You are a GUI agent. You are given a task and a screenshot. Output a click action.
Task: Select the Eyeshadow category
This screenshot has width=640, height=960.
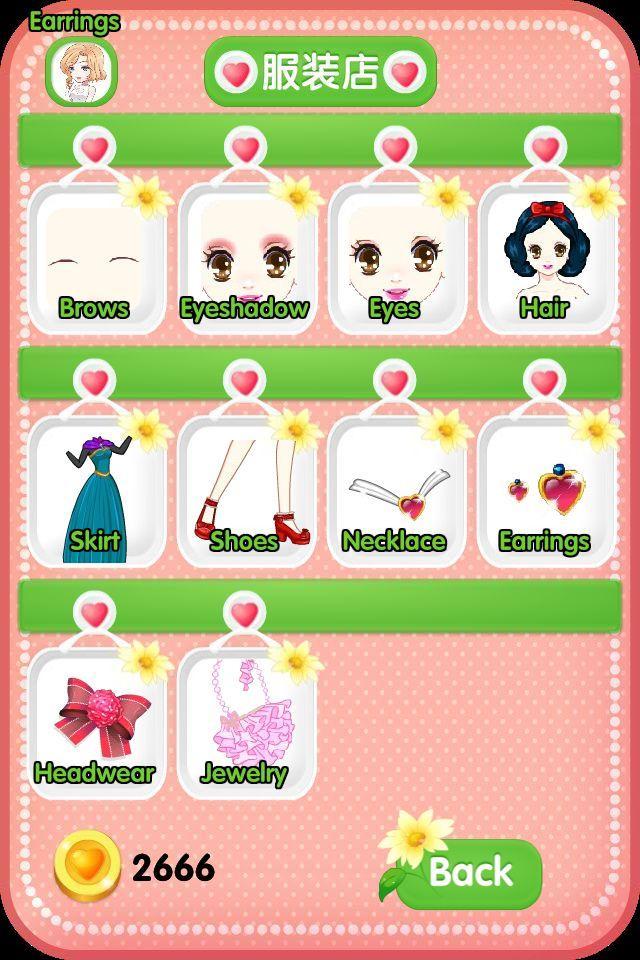point(245,260)
